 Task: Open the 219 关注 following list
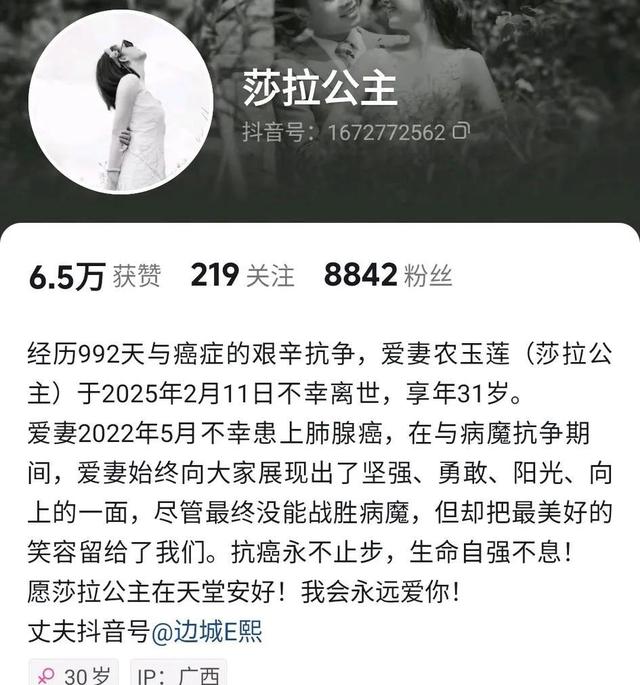242,277
